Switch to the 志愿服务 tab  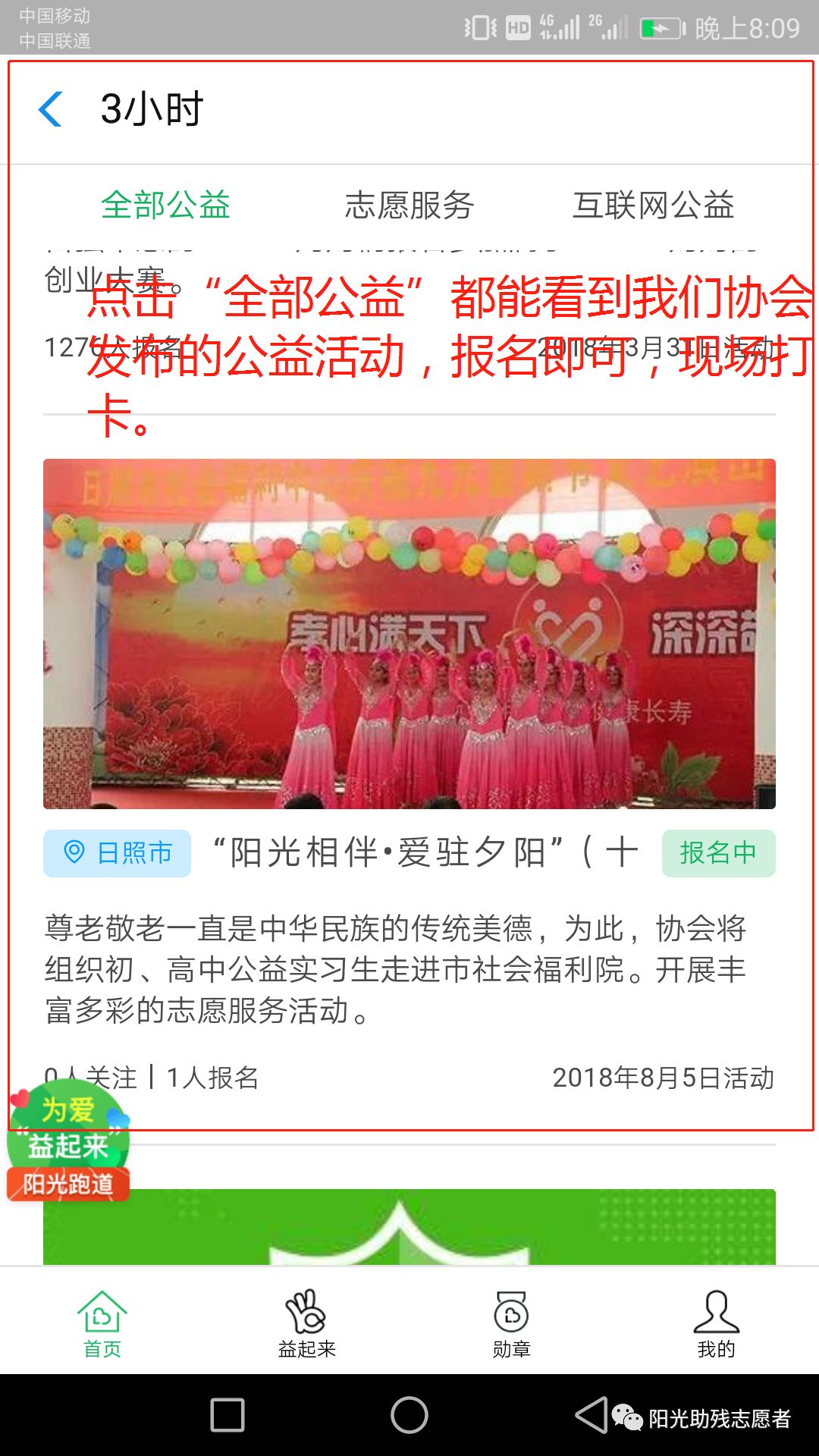point(409,206)
